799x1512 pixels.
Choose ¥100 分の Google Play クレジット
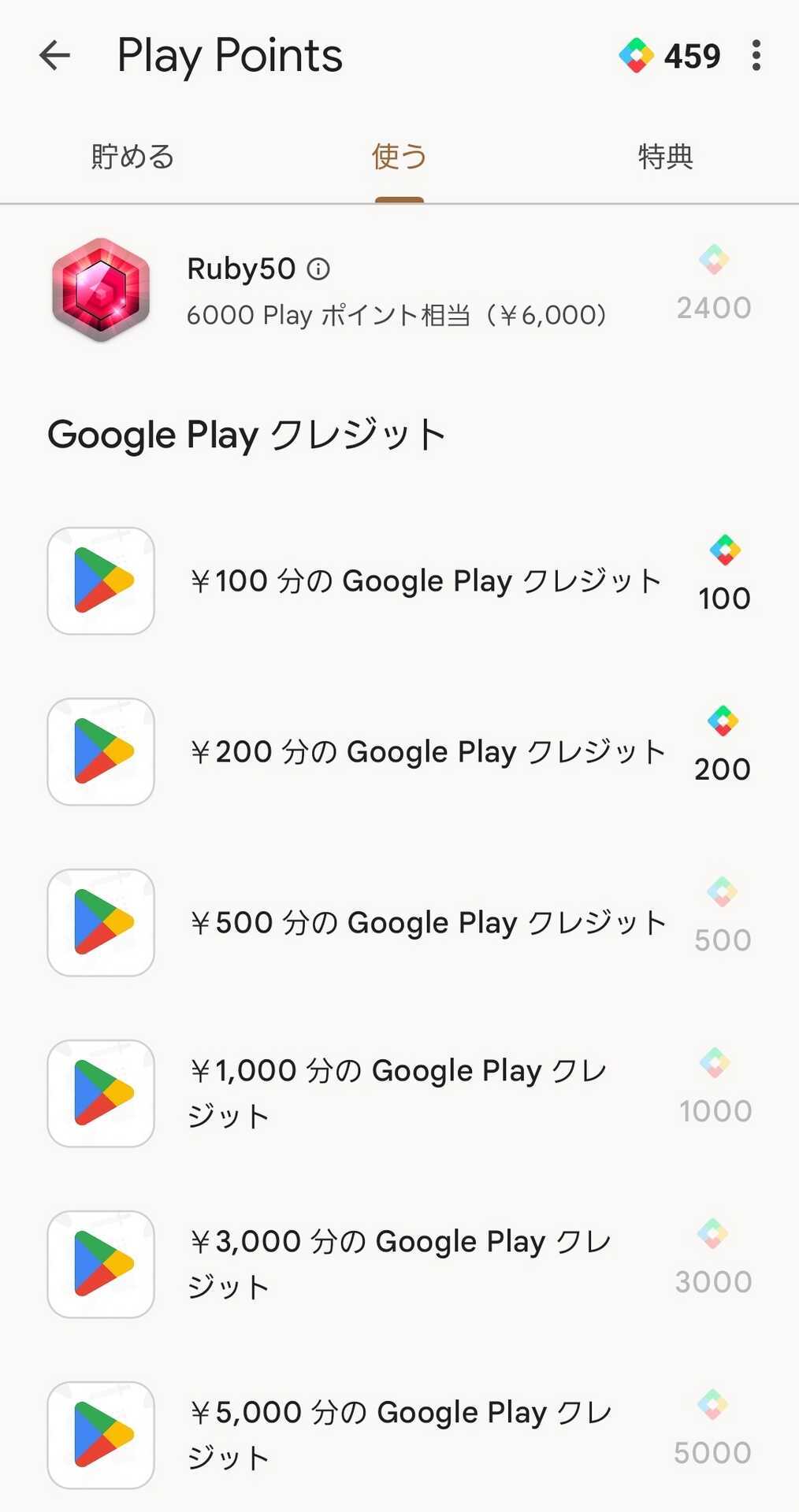coord(399,581)
